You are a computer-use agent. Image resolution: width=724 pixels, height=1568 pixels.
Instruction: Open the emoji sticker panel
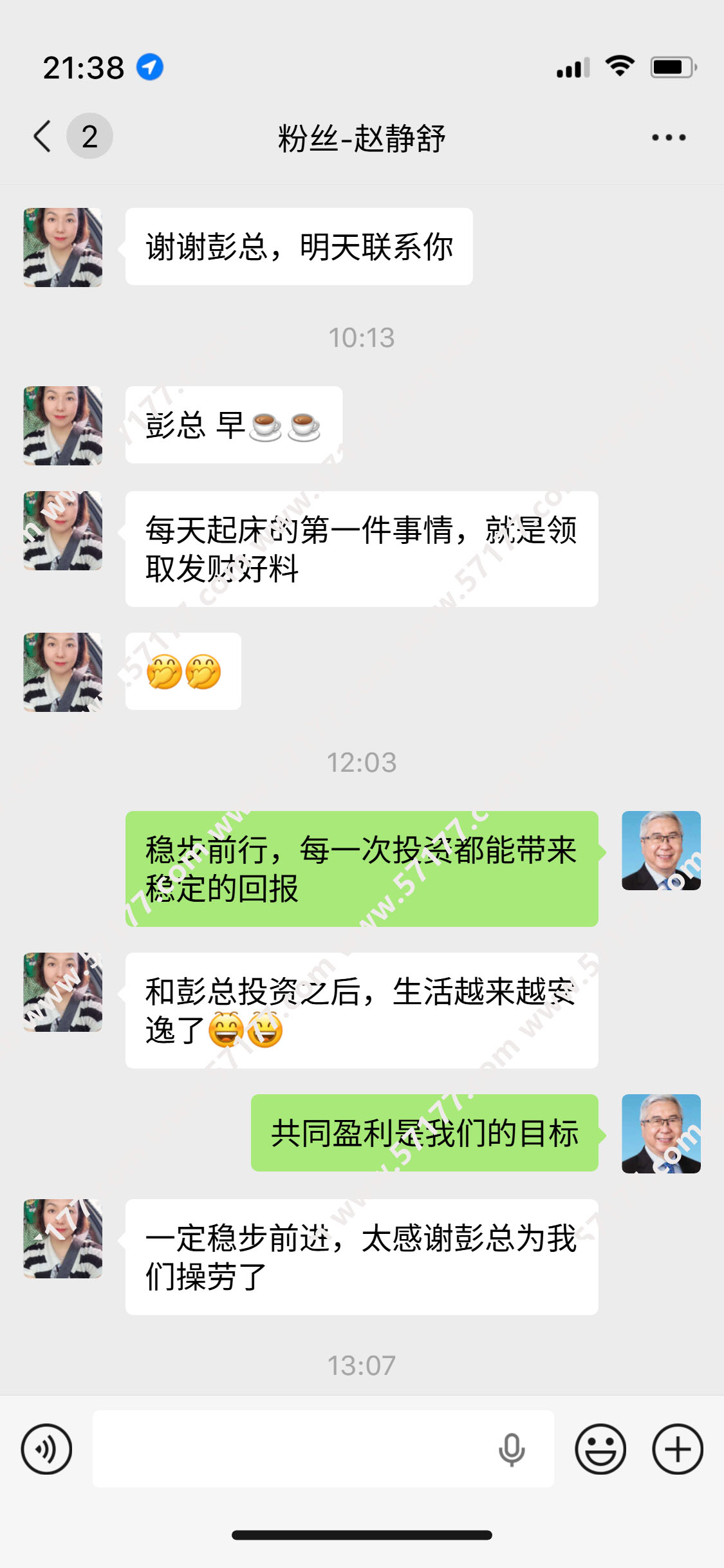(600, 1449)
